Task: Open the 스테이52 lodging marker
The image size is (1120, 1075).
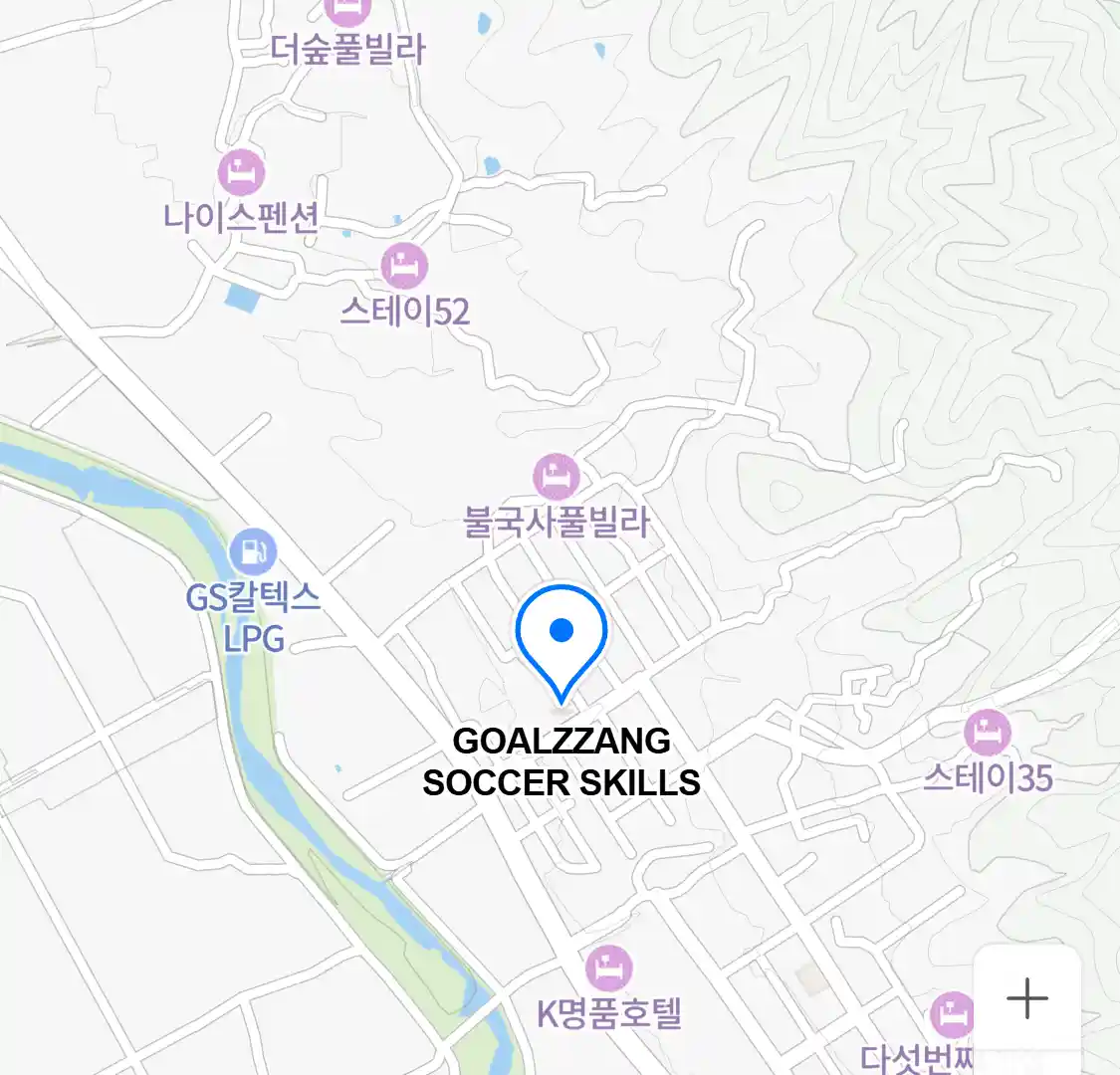Action: [x=404, y=267]
